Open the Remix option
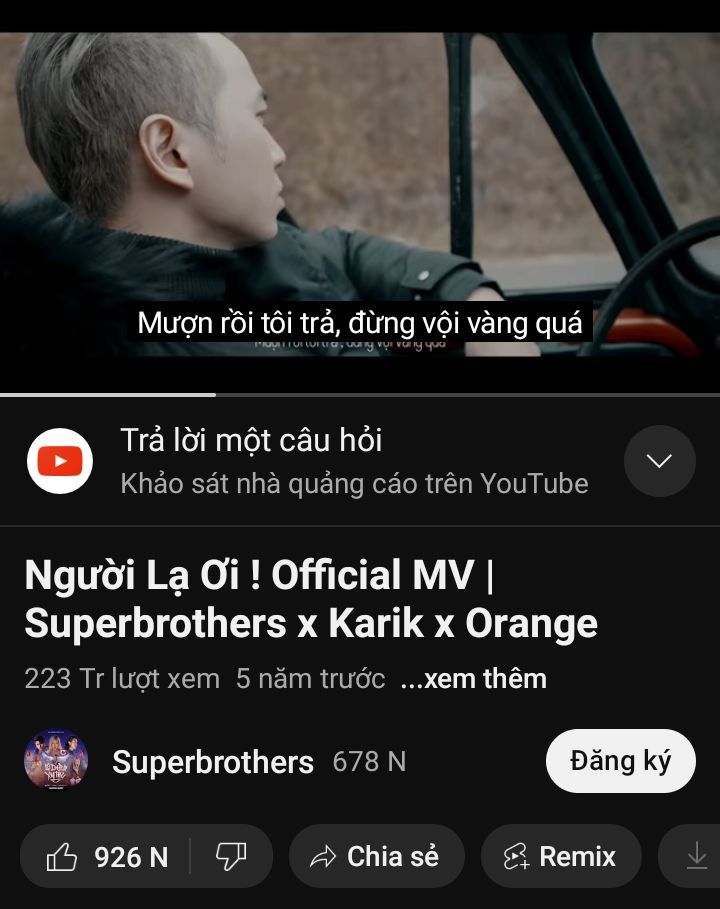This screenshot has width=720, height=909. coord(560,857)
